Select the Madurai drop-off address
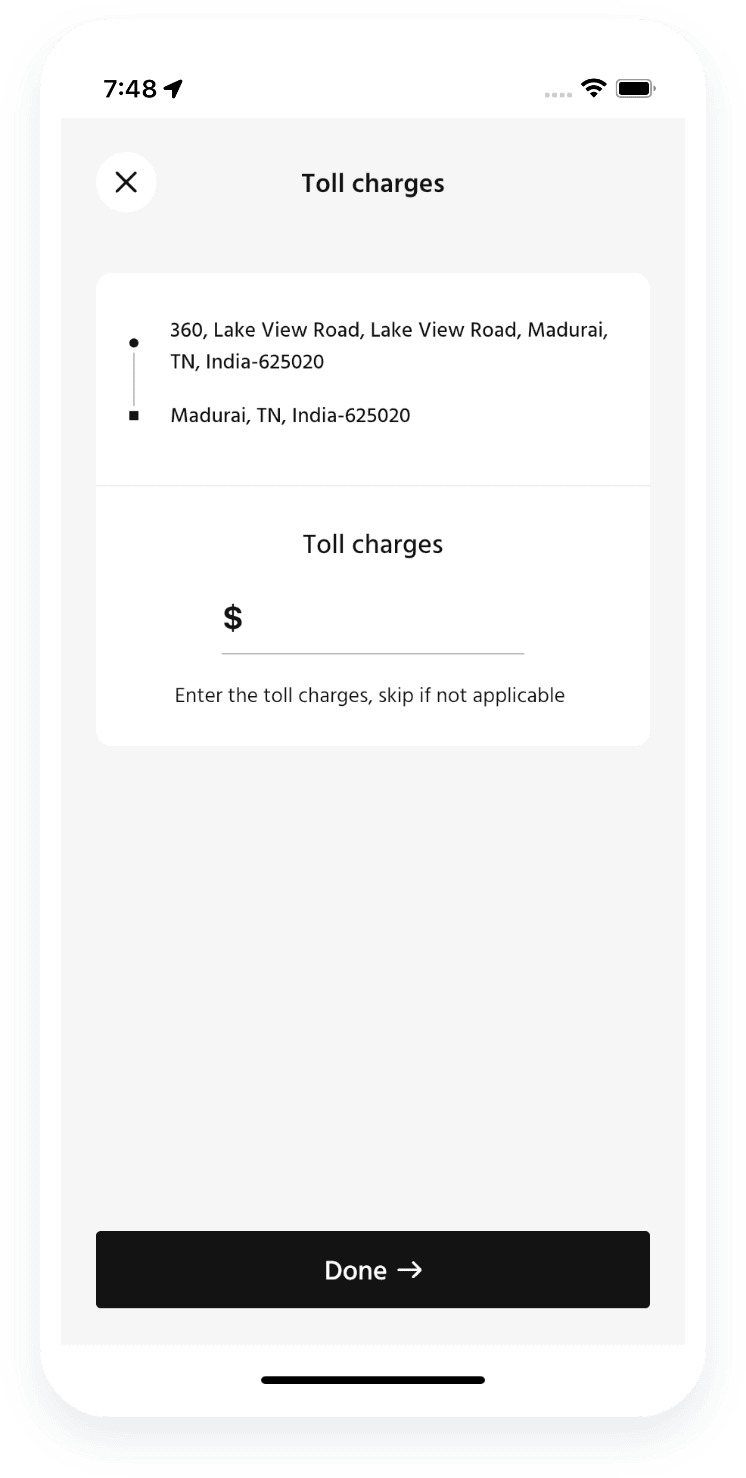The image size is (746, 1478). click(x=289, y=414)
